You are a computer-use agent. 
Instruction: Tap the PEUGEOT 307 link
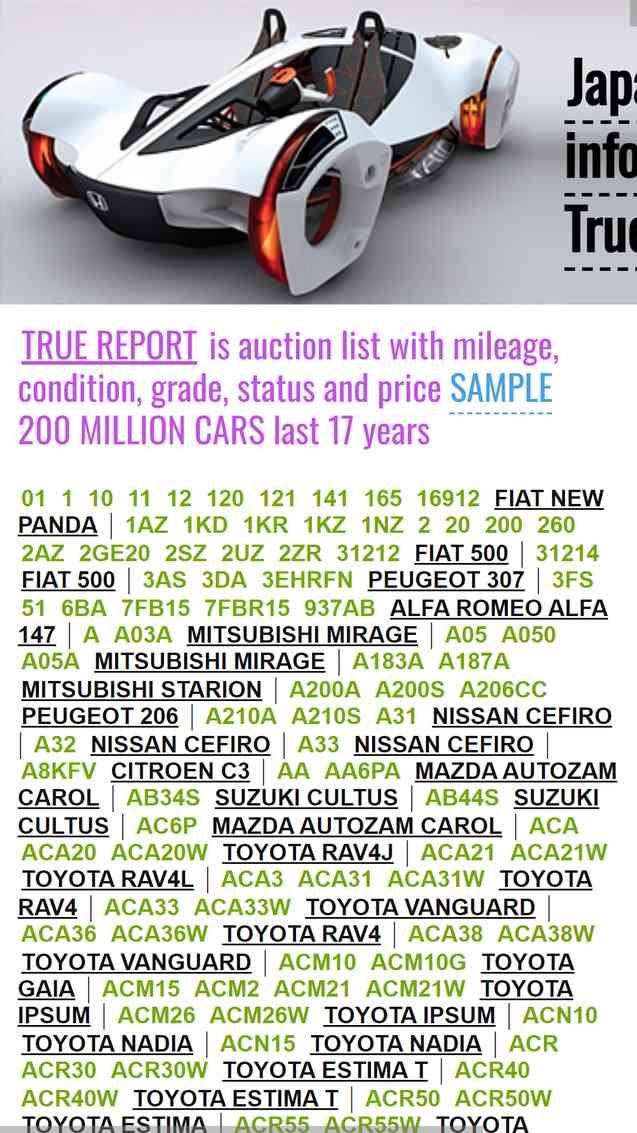[446, 580]
